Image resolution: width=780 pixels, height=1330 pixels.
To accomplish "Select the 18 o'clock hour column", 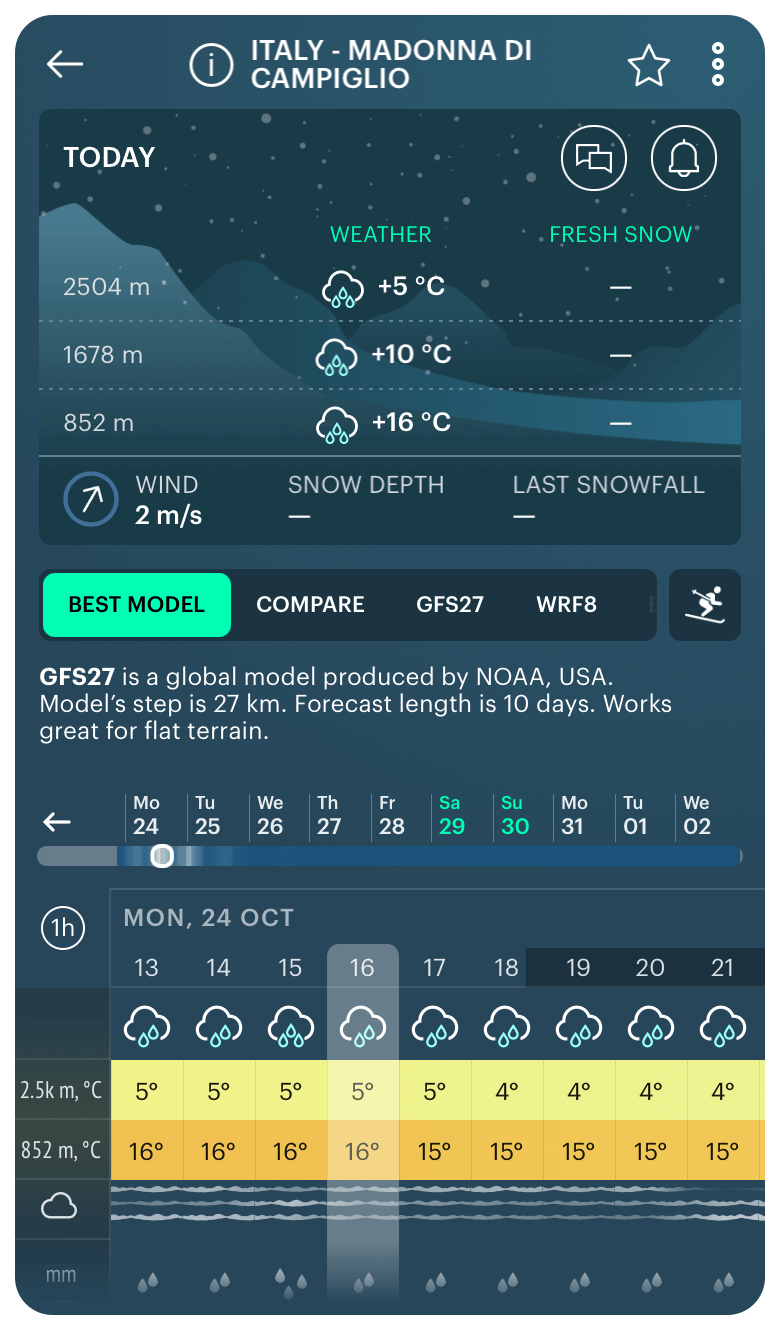I will 507,968.
